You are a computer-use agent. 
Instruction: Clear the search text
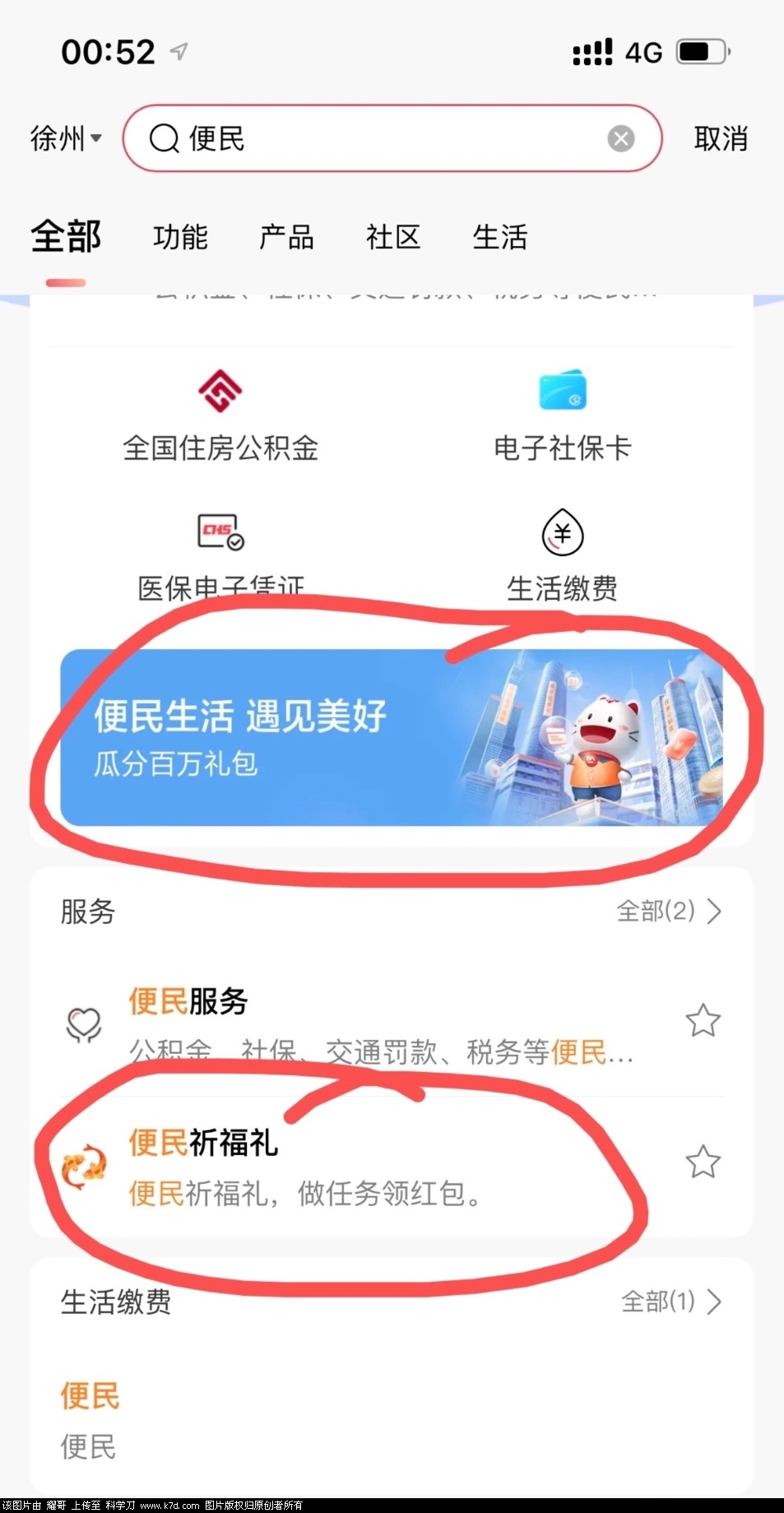tap(621, 138)
